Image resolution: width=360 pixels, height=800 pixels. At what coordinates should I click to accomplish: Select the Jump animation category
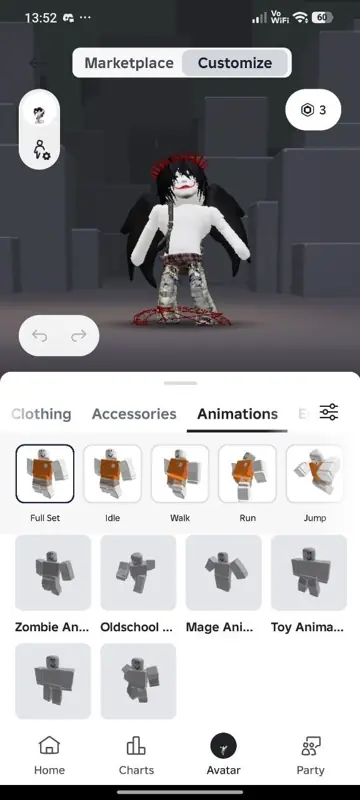[x=315, y=484]
